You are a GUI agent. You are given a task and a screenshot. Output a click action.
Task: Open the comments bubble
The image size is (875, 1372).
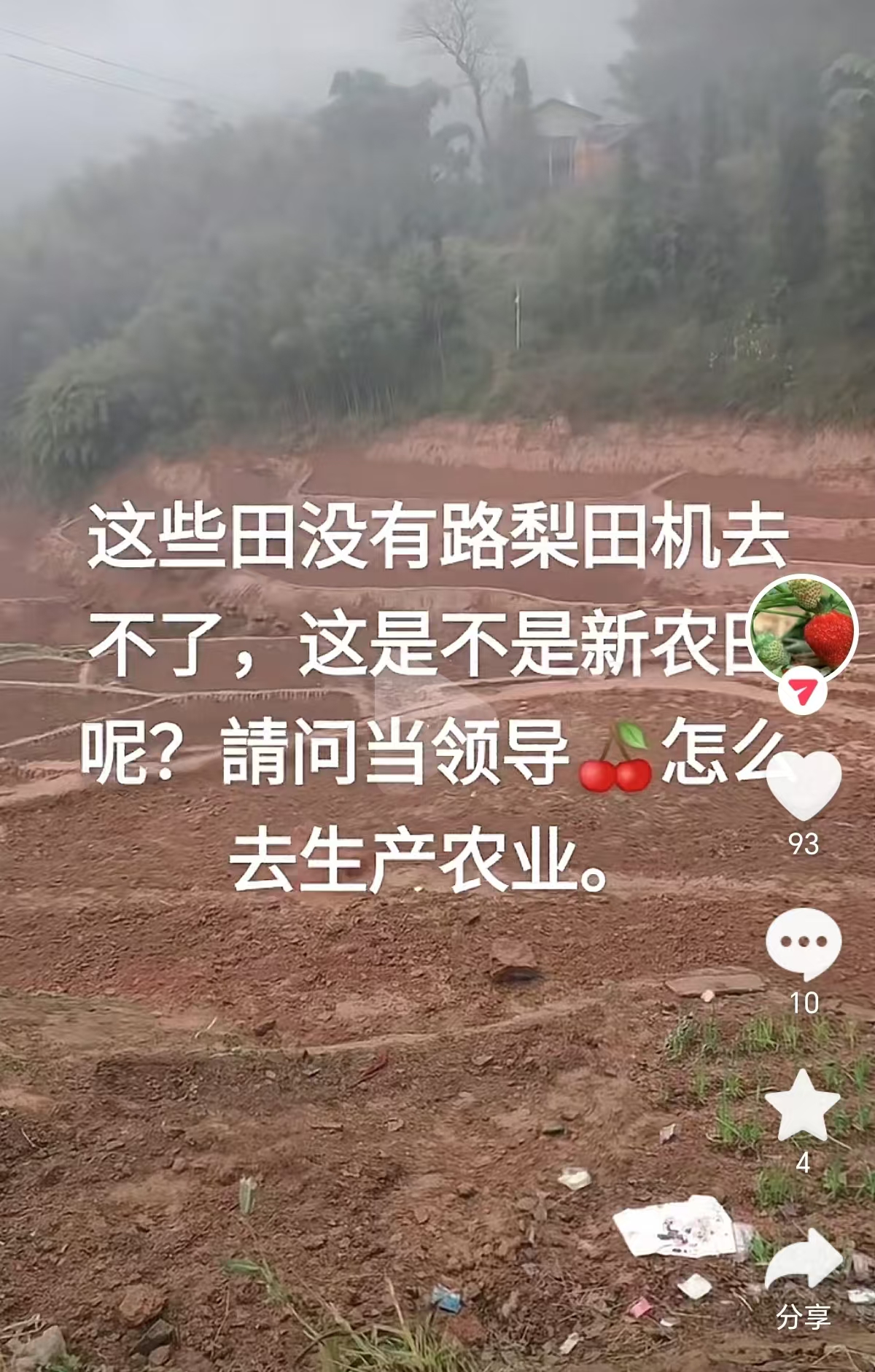point(804,943)
